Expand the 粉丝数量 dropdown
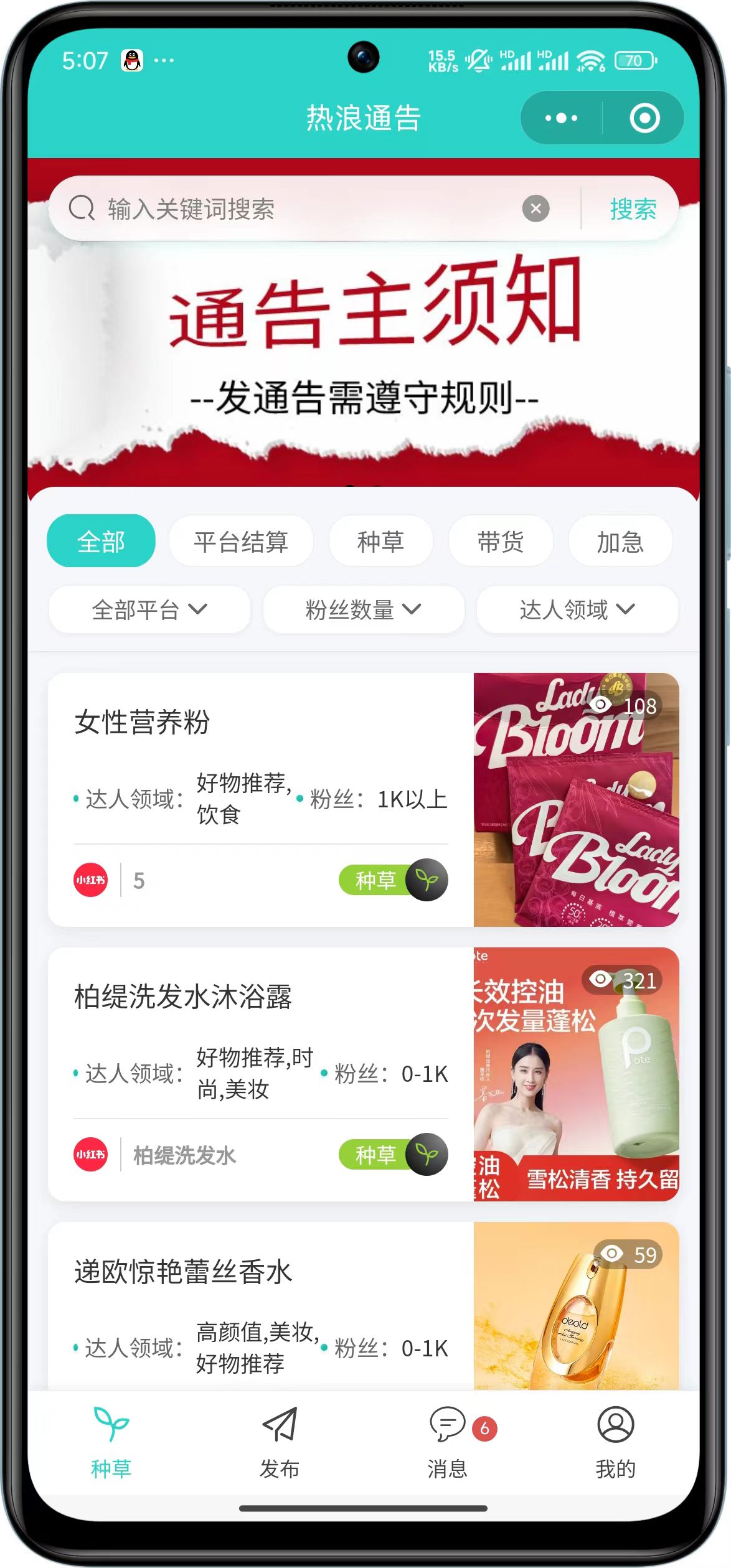The width and height of the screenshot is (731, 1568). point(364,609)
